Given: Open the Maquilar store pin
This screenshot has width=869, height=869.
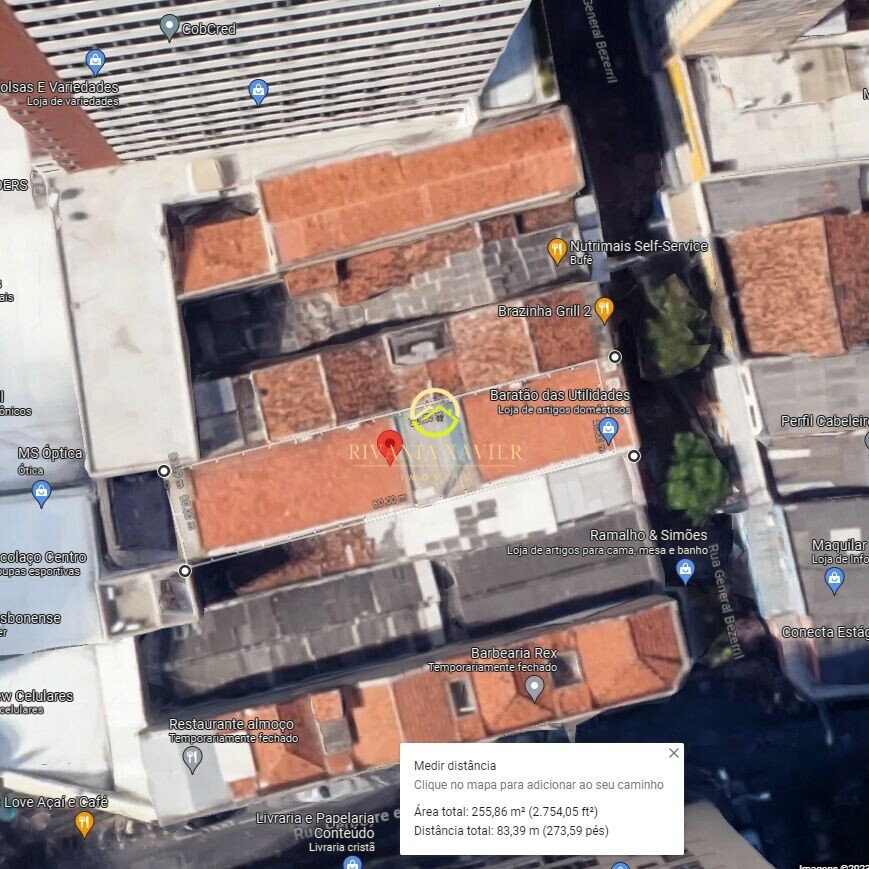Looking at the screenshot, I should click(x=834, y=579).
